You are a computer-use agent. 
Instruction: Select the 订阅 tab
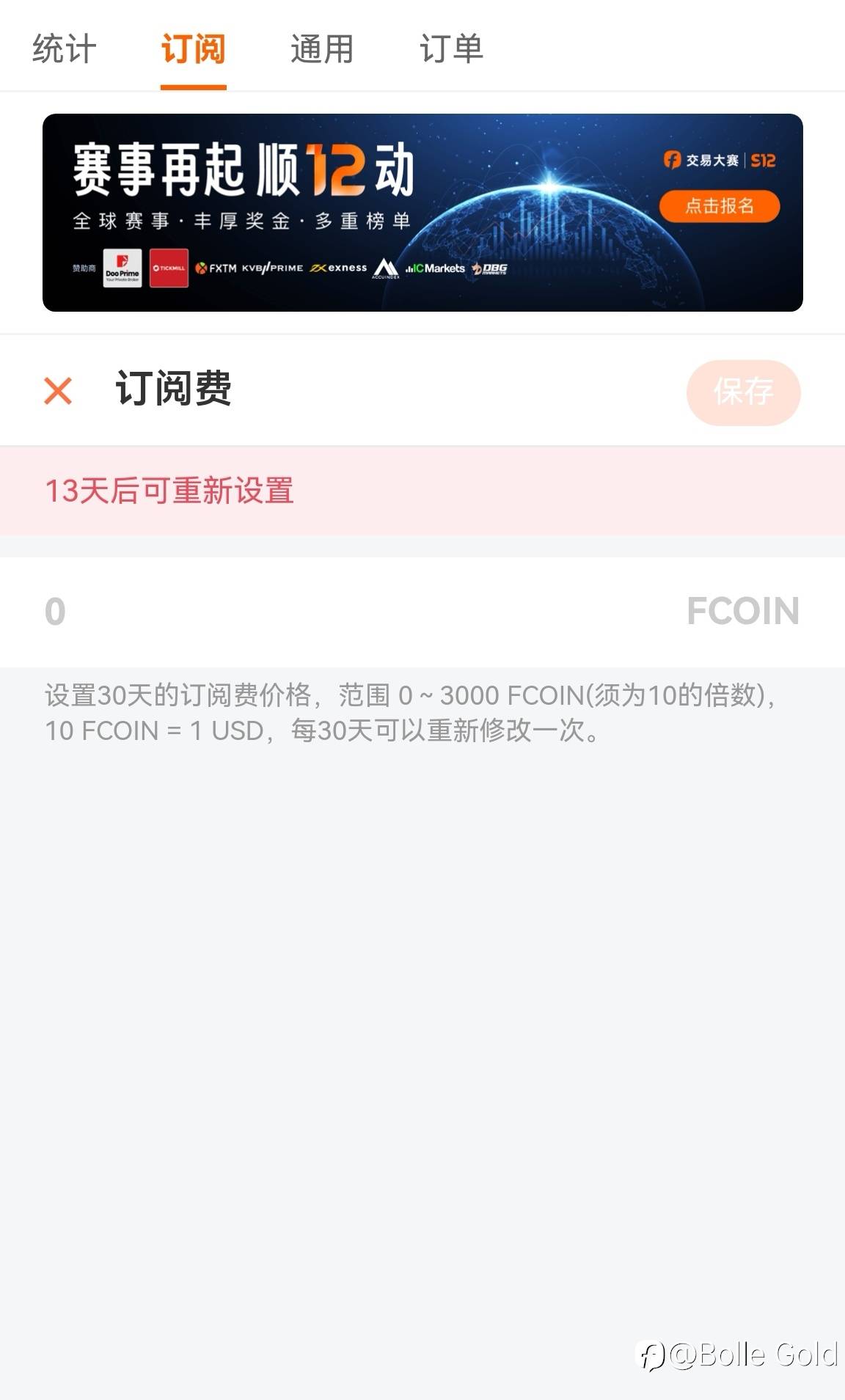point(194,50)
